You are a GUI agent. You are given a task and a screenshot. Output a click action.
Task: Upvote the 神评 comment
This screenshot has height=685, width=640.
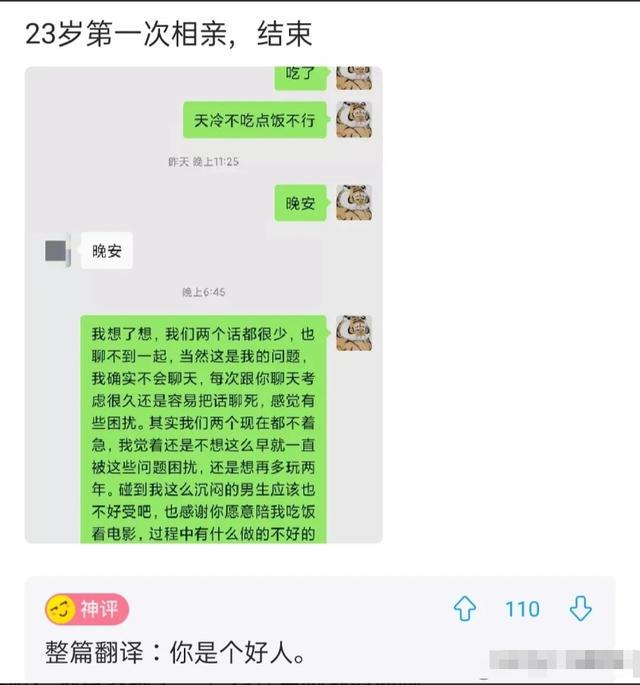[465, 609]
